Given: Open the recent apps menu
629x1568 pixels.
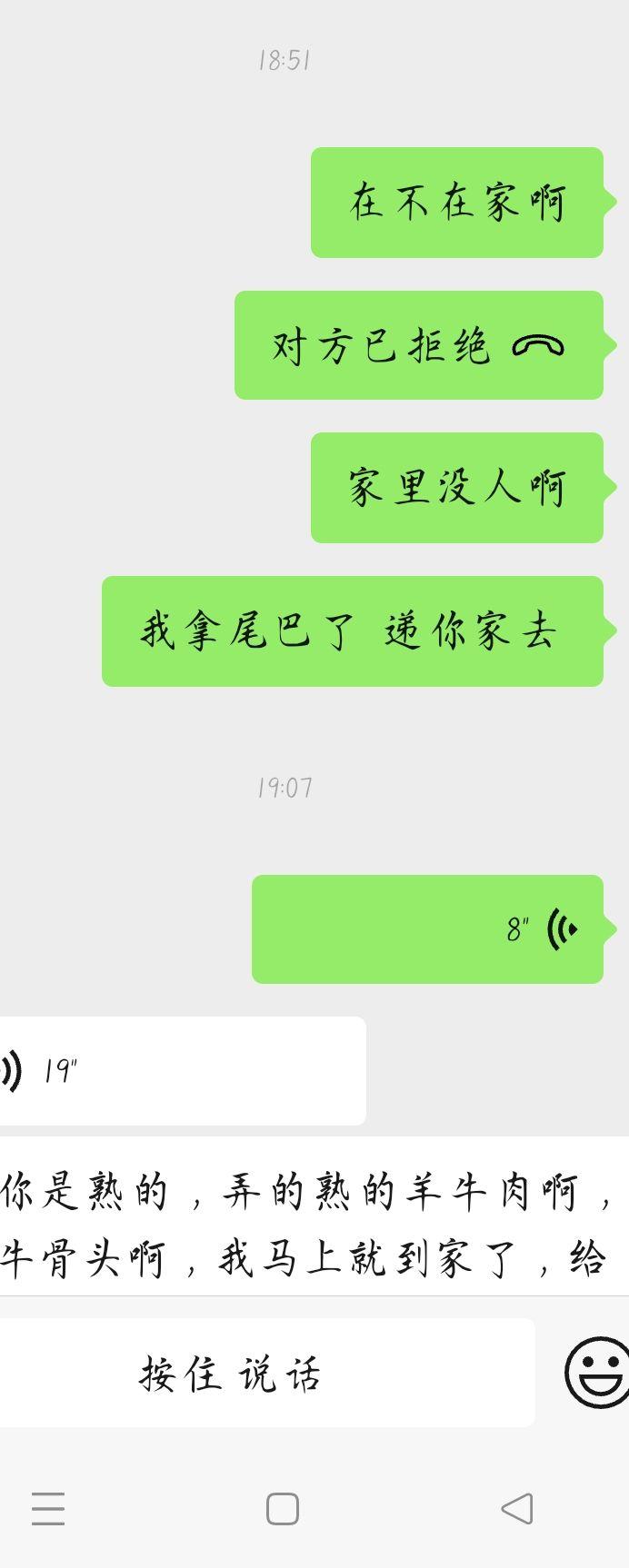Looking at the screenshot, I should click(48, 1509).
